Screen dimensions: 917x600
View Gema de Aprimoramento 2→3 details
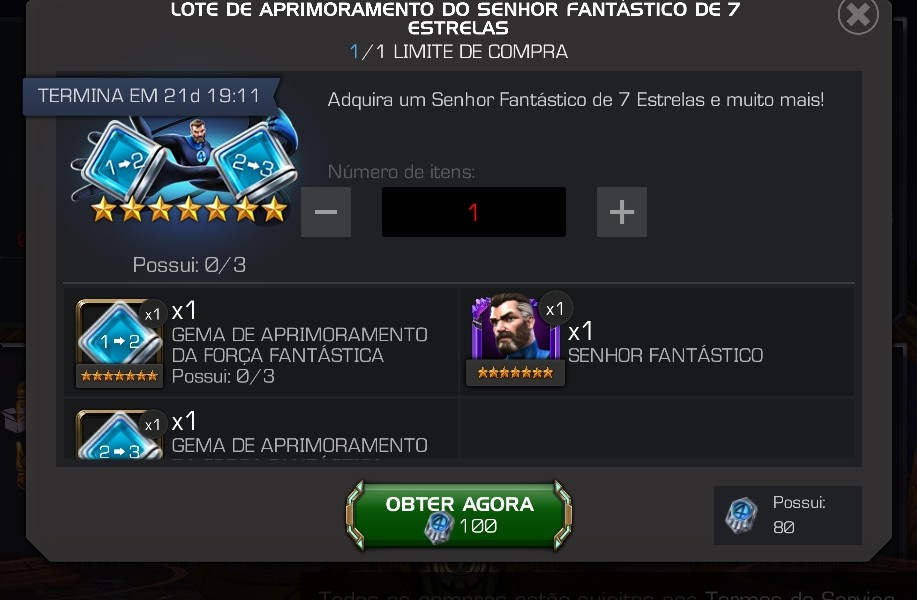[x=119, y=436]
